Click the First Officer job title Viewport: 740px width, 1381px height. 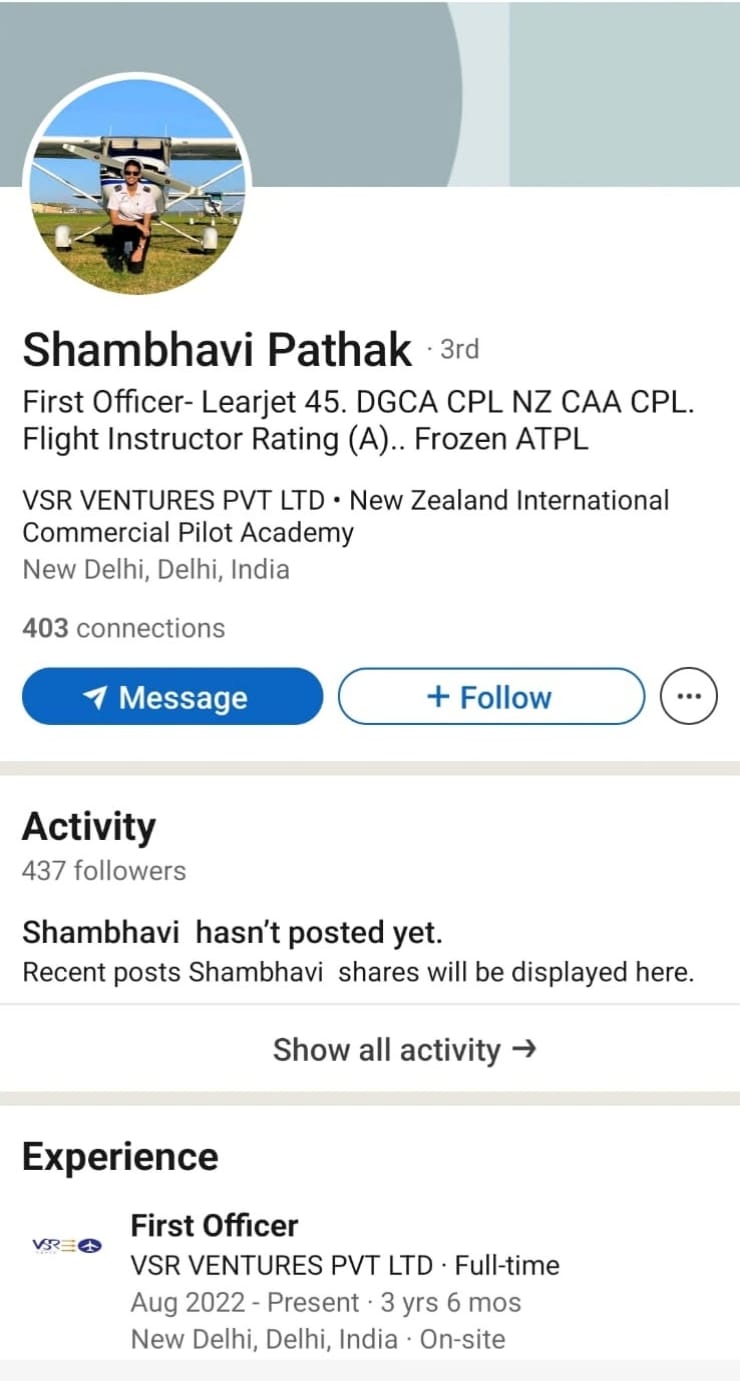[x=214, y=1225]
